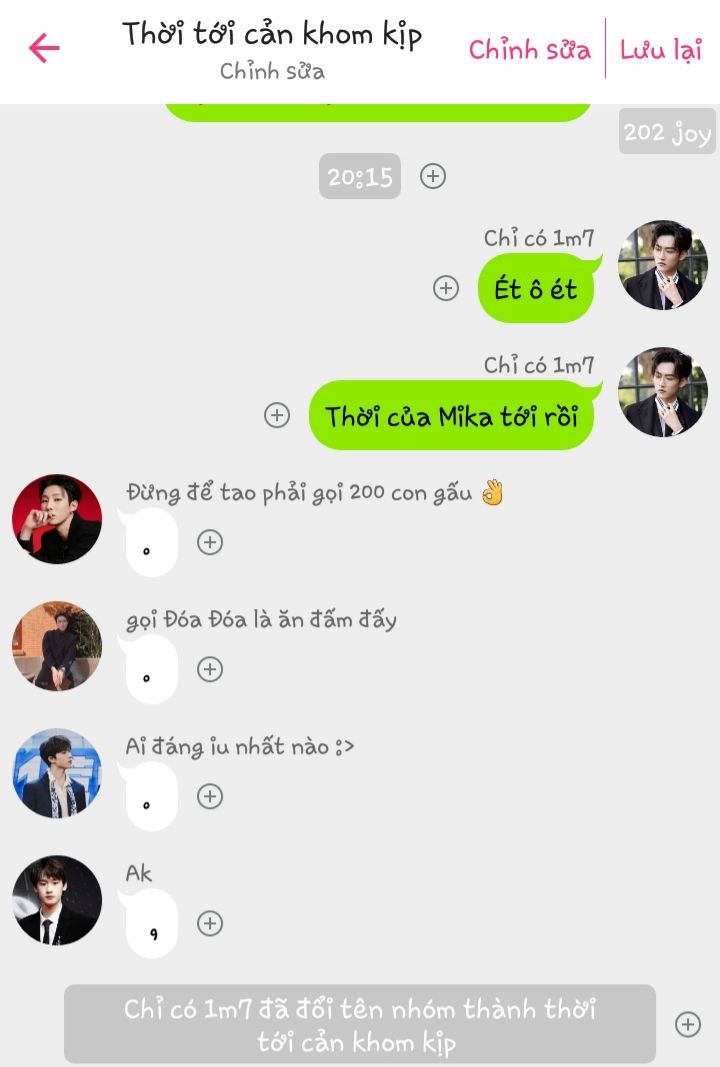Tap Chỉnh sửa in the top bar

point(529,49)
